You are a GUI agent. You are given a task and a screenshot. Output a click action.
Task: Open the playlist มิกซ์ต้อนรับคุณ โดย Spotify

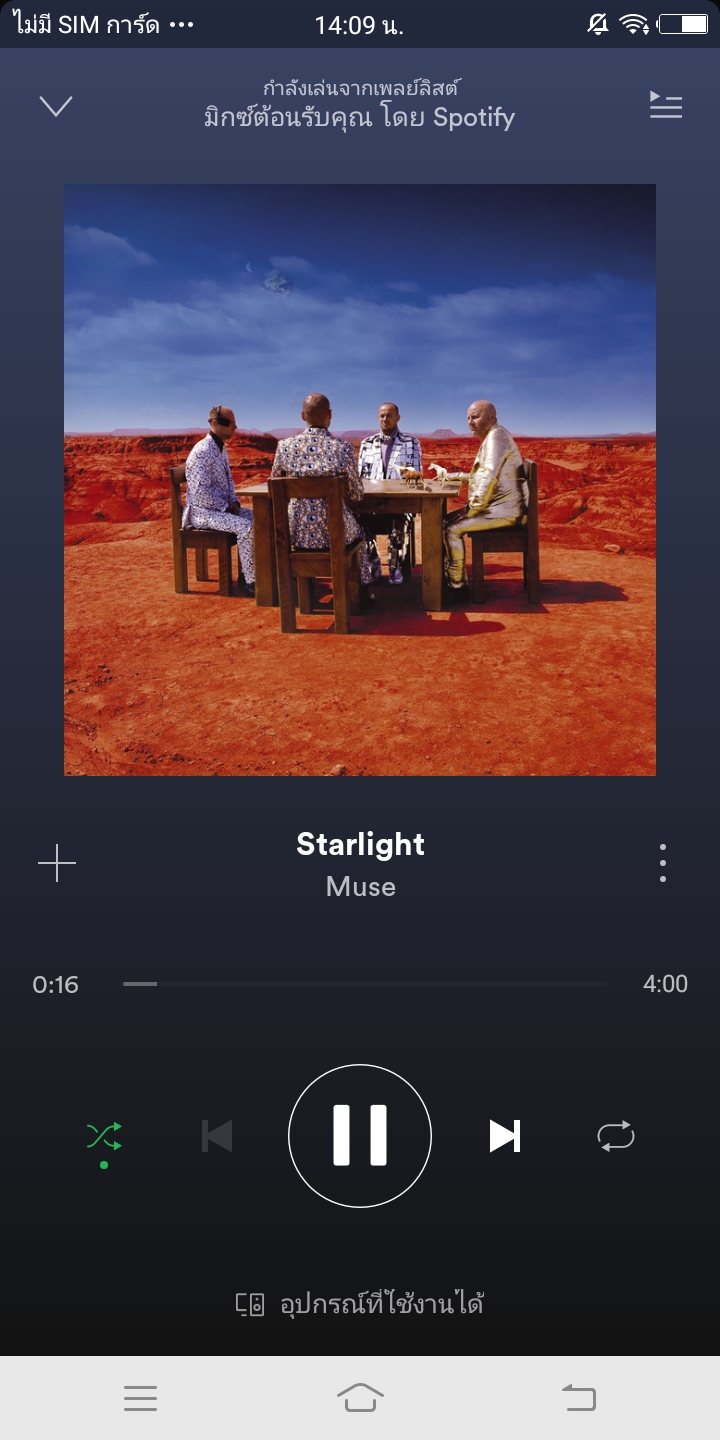360,117
